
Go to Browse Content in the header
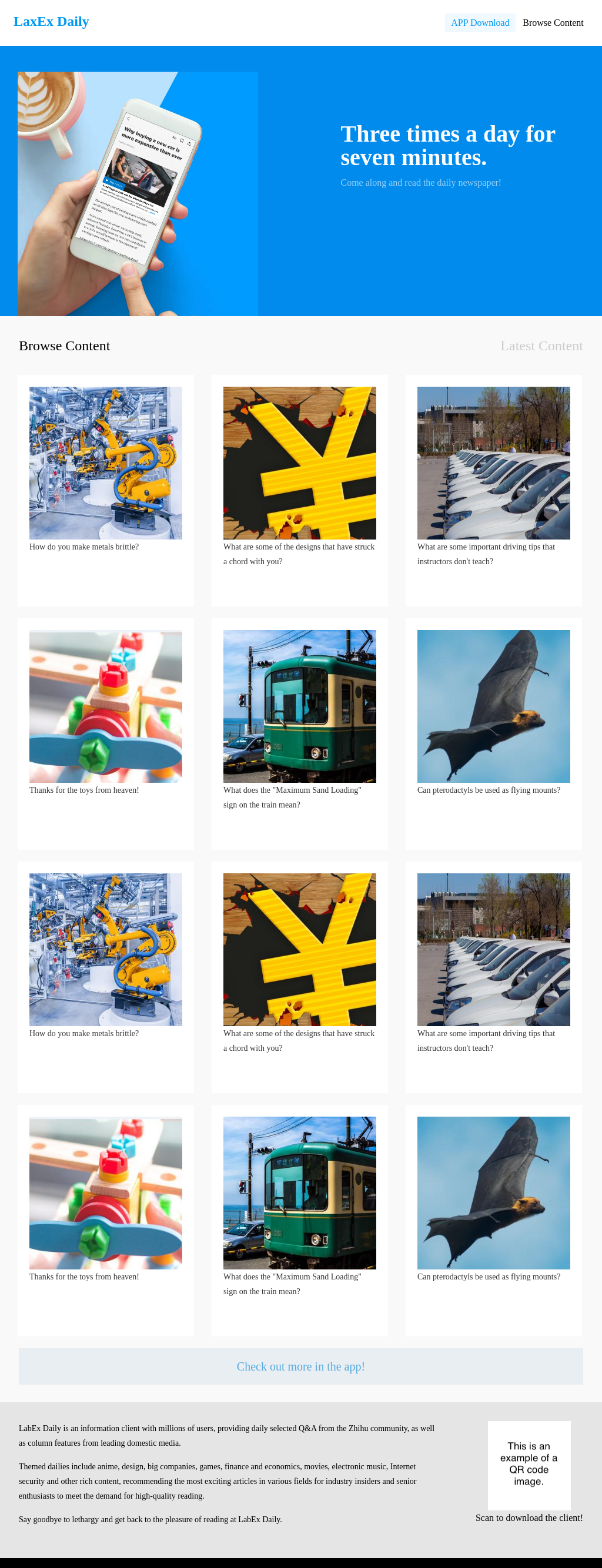pos(552,22)
